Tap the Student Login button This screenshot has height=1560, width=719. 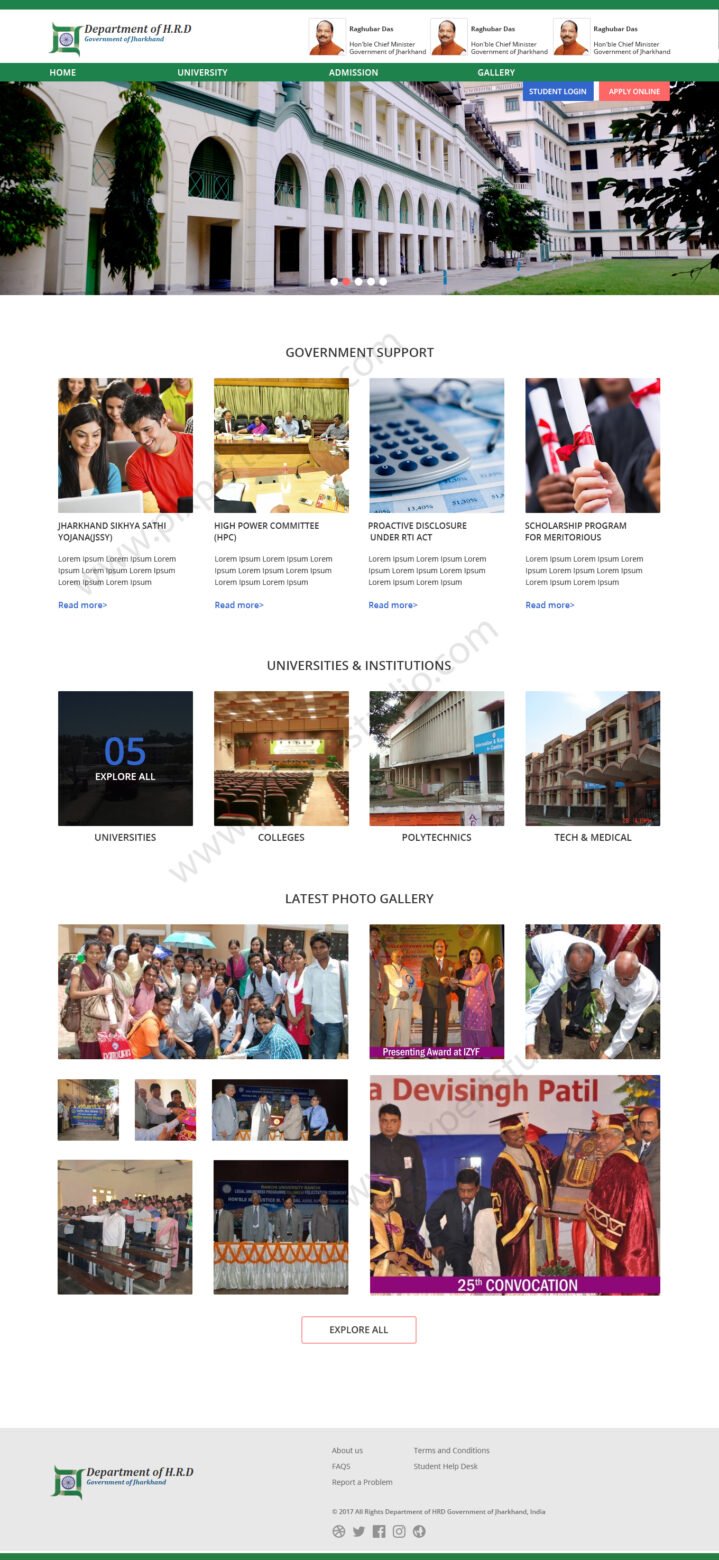557,92
